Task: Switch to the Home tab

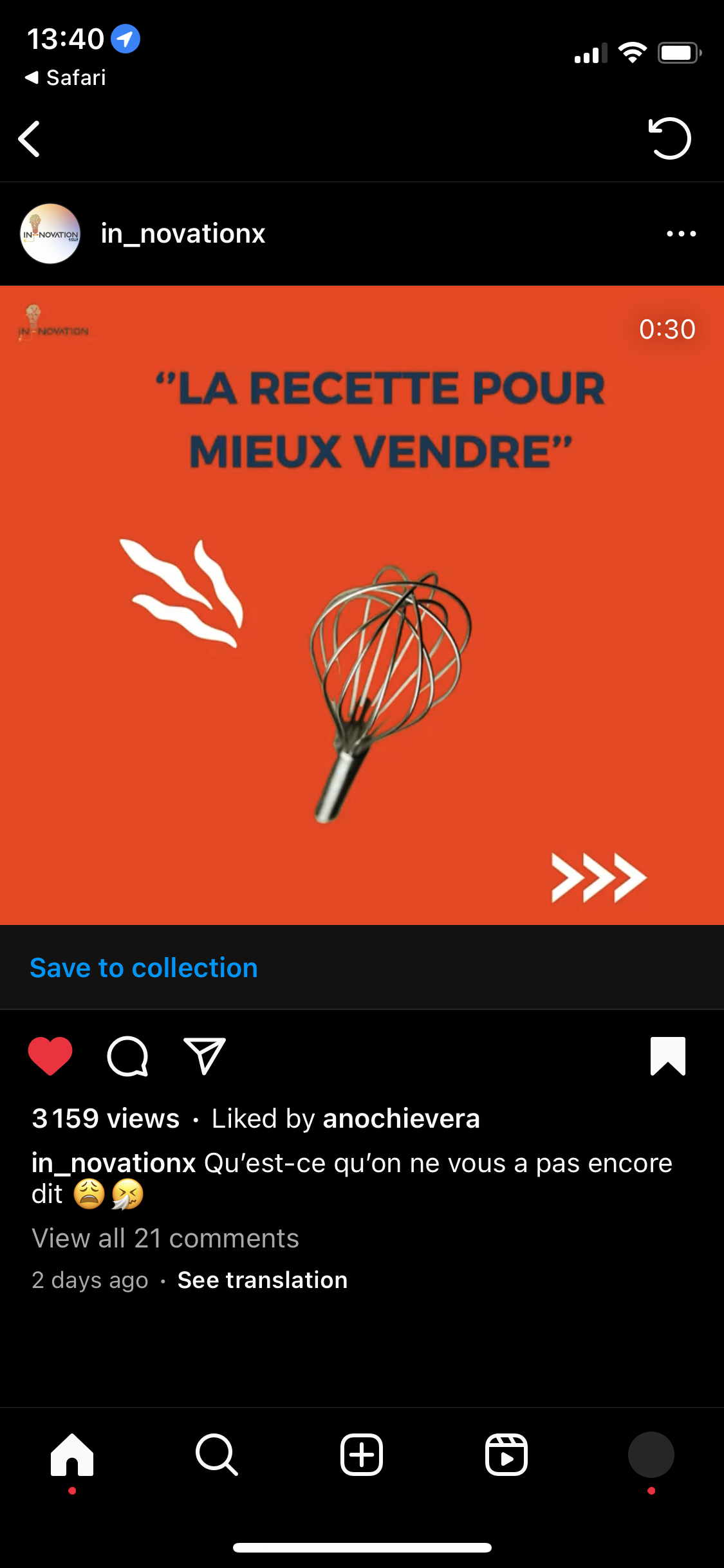Action: pyautogui.click(x=72, y=1455)
